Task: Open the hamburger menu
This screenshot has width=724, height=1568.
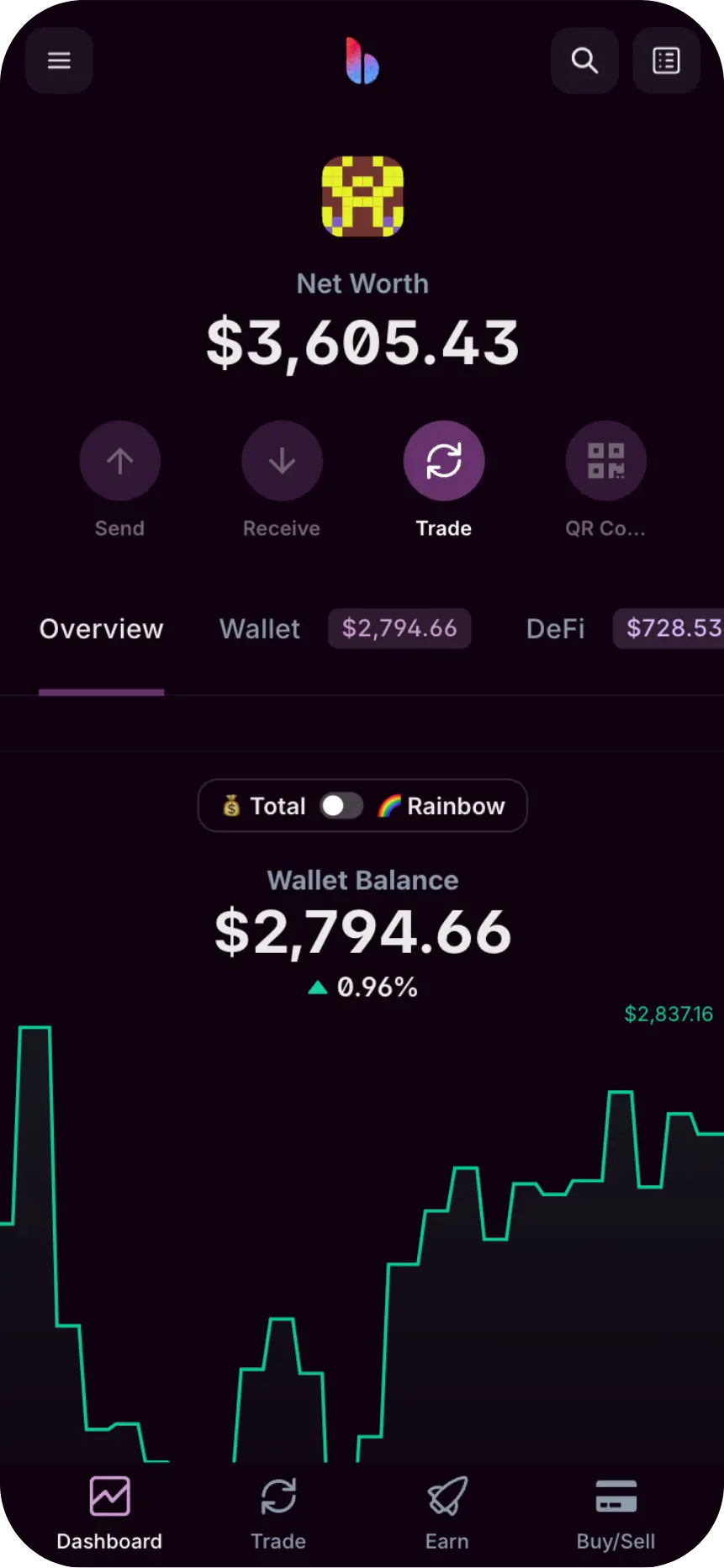Action: click(59, 61)
